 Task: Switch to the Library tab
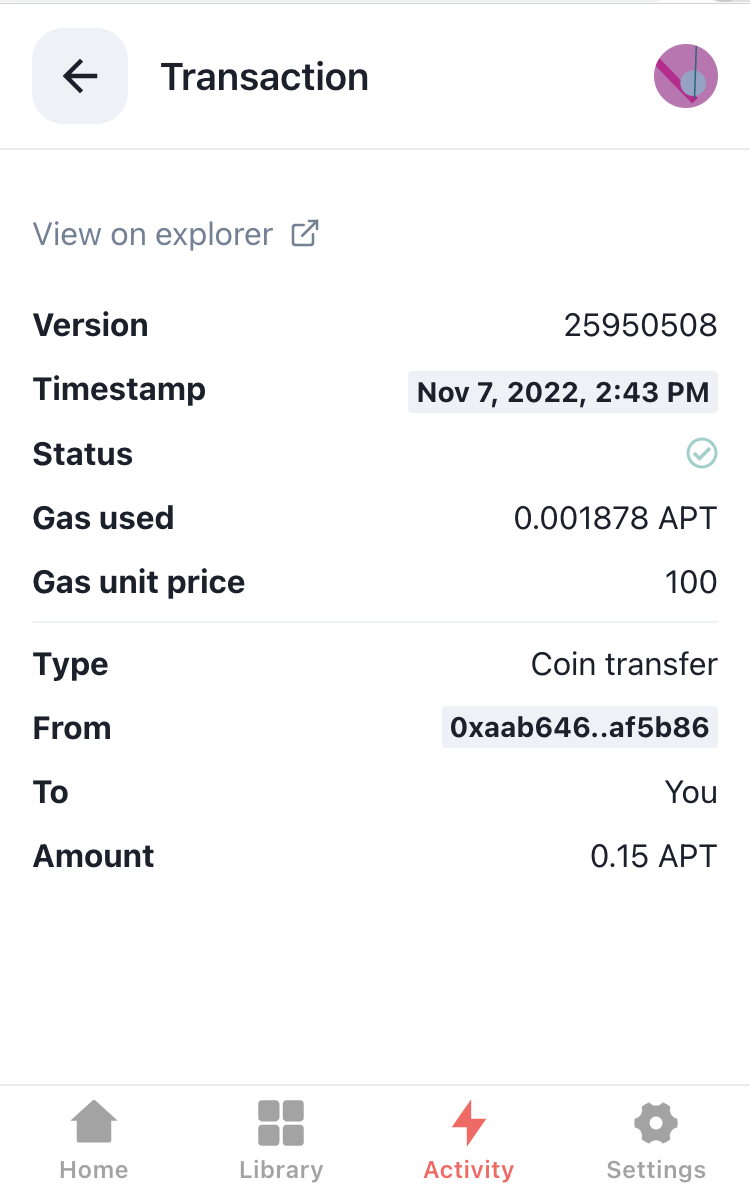tap(281, 1140)
